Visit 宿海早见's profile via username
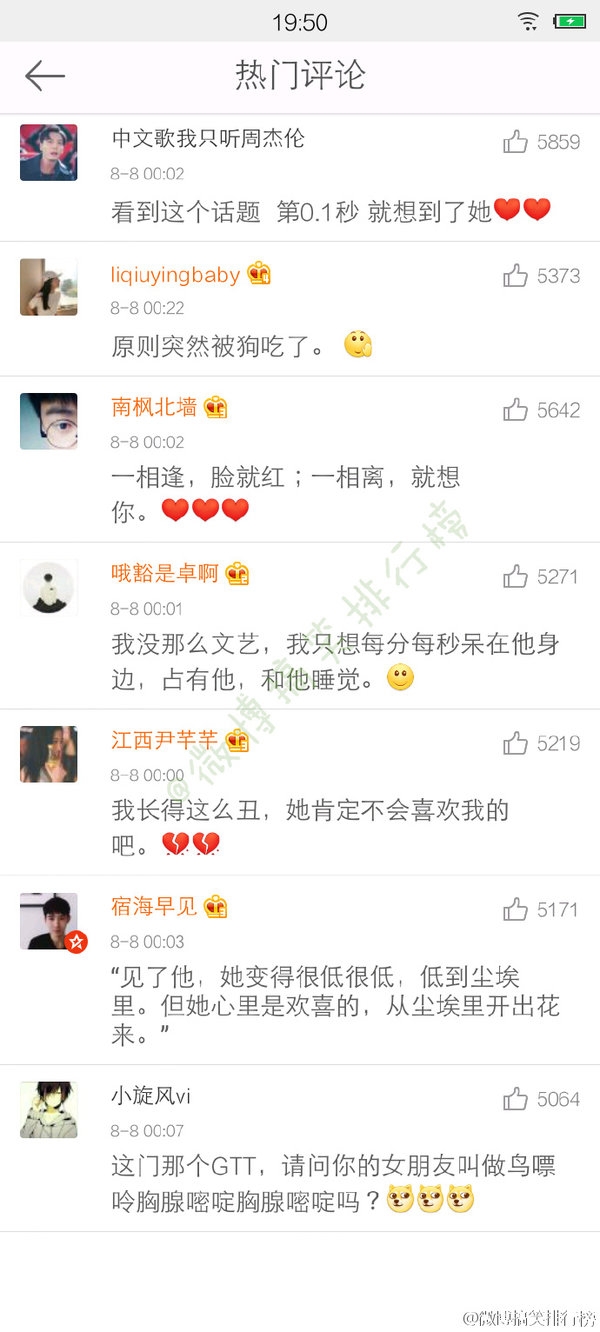This screenshot has height=1332, width=600. click(x=154, y=906)
